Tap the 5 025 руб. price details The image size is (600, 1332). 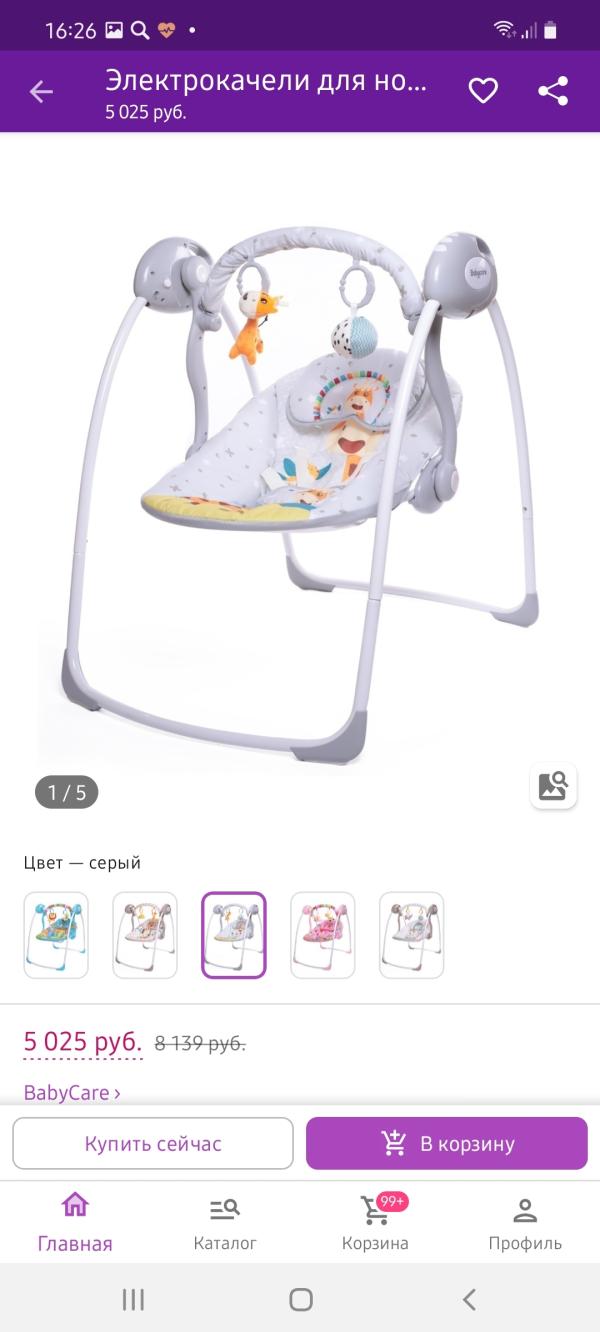83,1042
